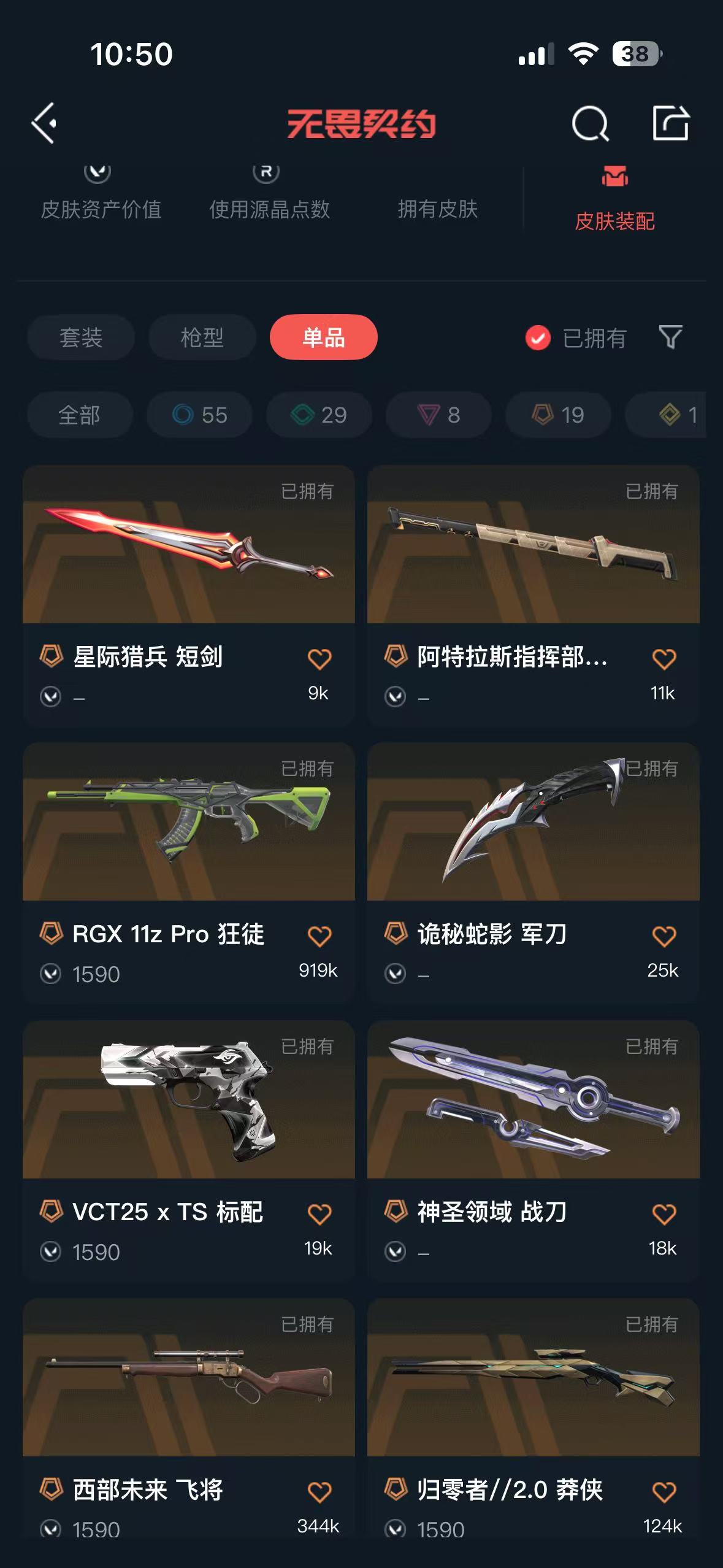This screenshot has width=723, height=1568.
Task: Select the 全部 rarity chip
Action: [80, 415]
